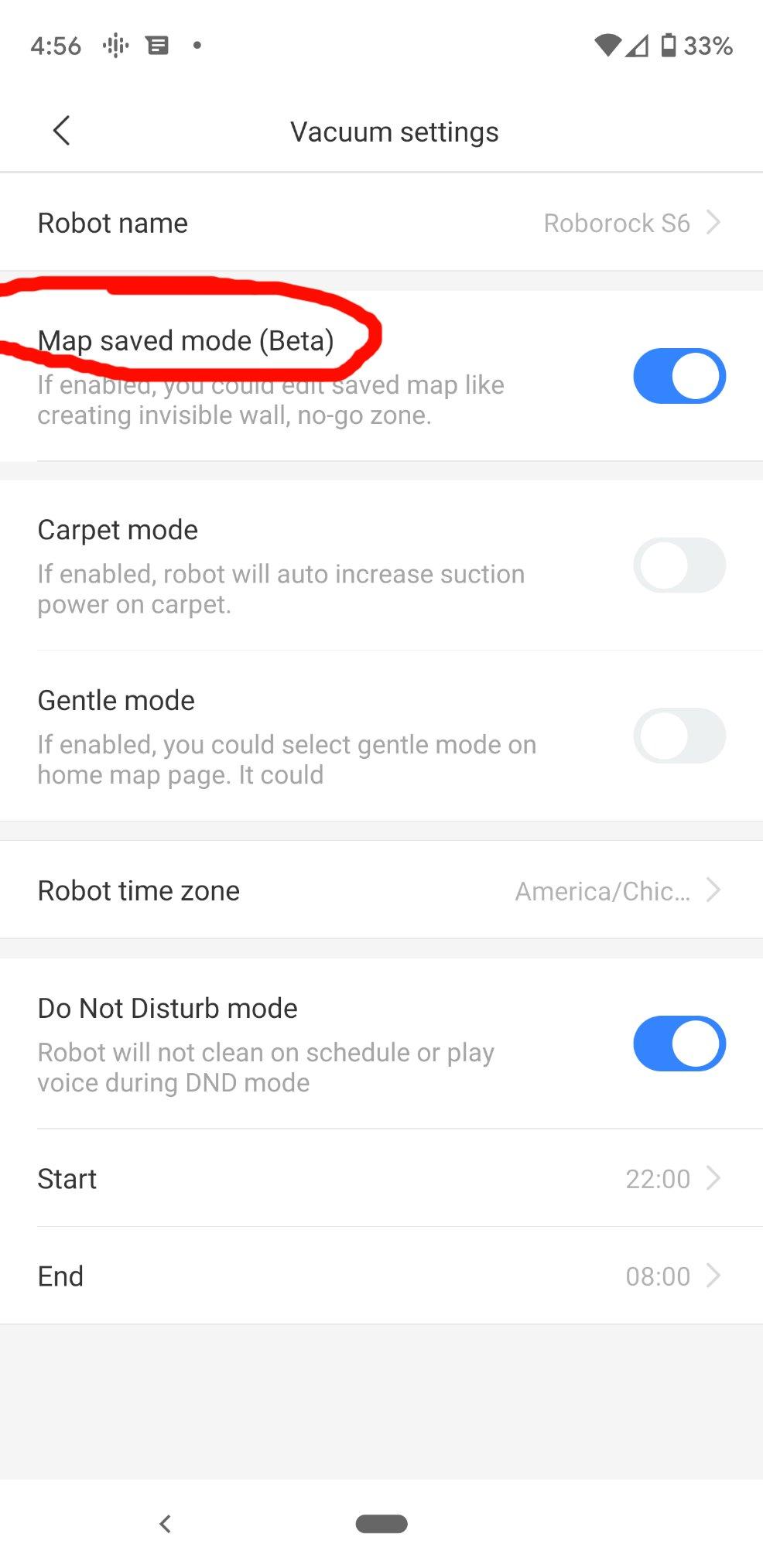The width and height of the screenshot is (763, 1568).
Task: Enable Carpet mode auto suction
Action: point(679,565)
